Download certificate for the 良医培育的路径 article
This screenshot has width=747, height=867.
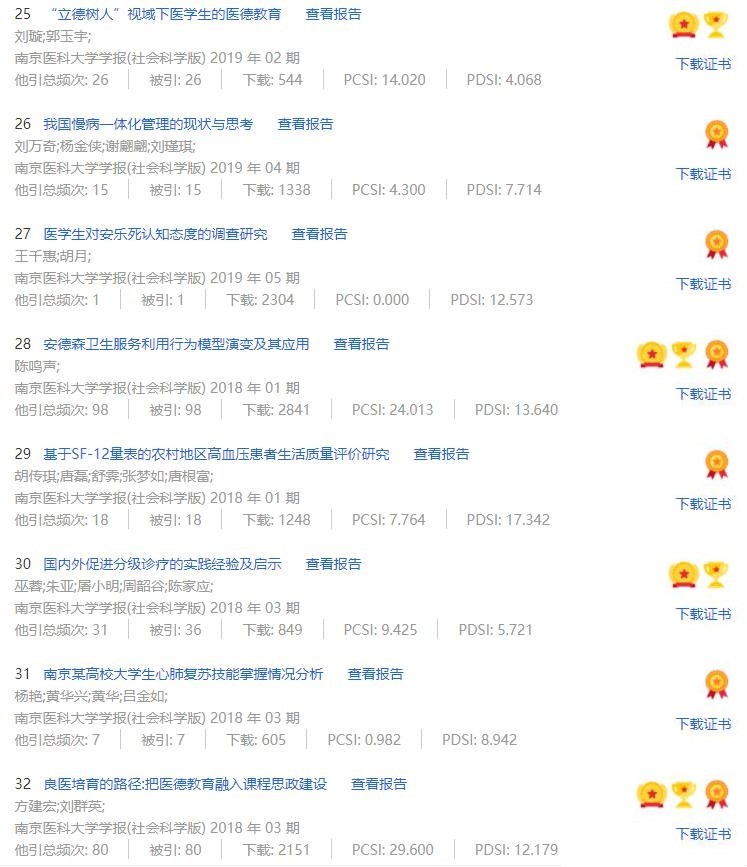pos(703,834)
